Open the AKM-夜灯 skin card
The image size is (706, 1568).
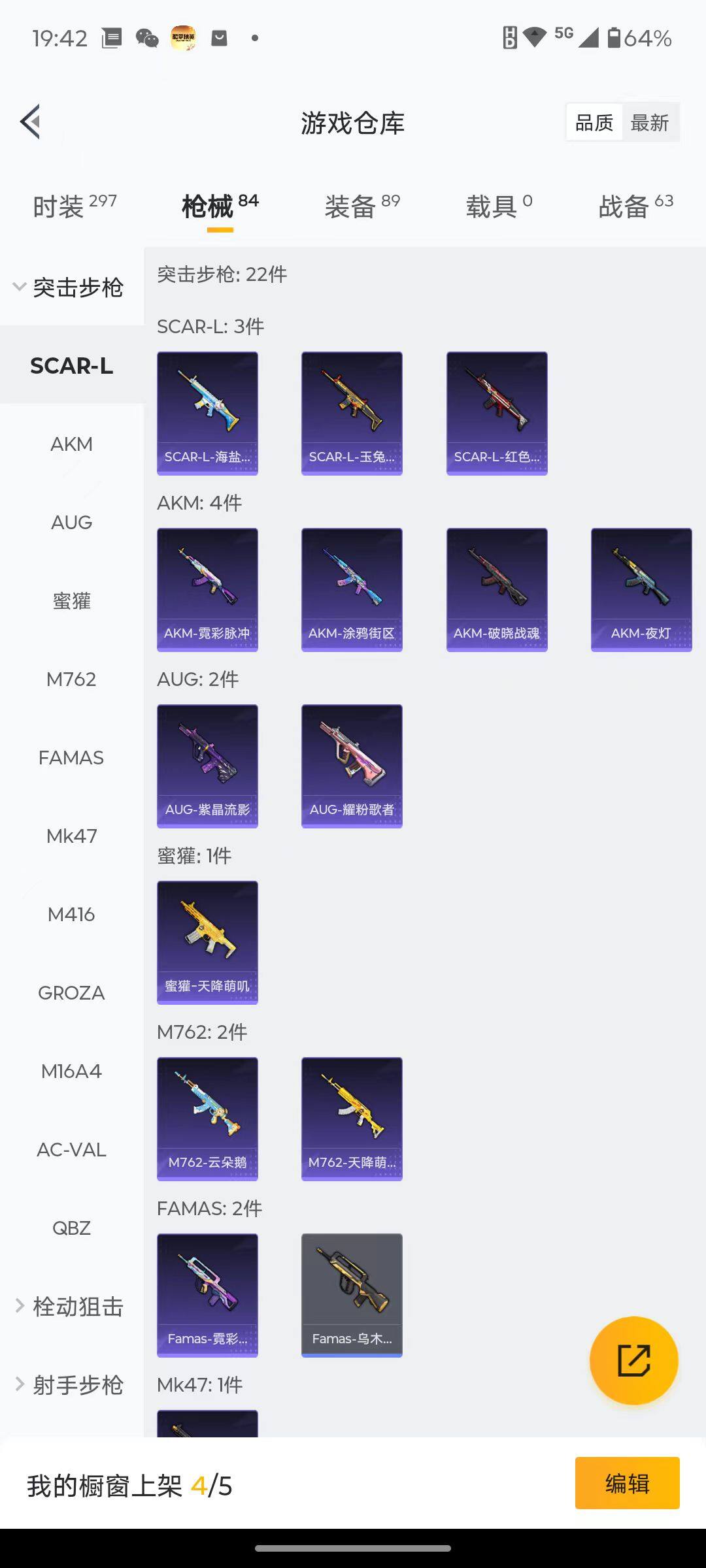(x=641, y=589)
